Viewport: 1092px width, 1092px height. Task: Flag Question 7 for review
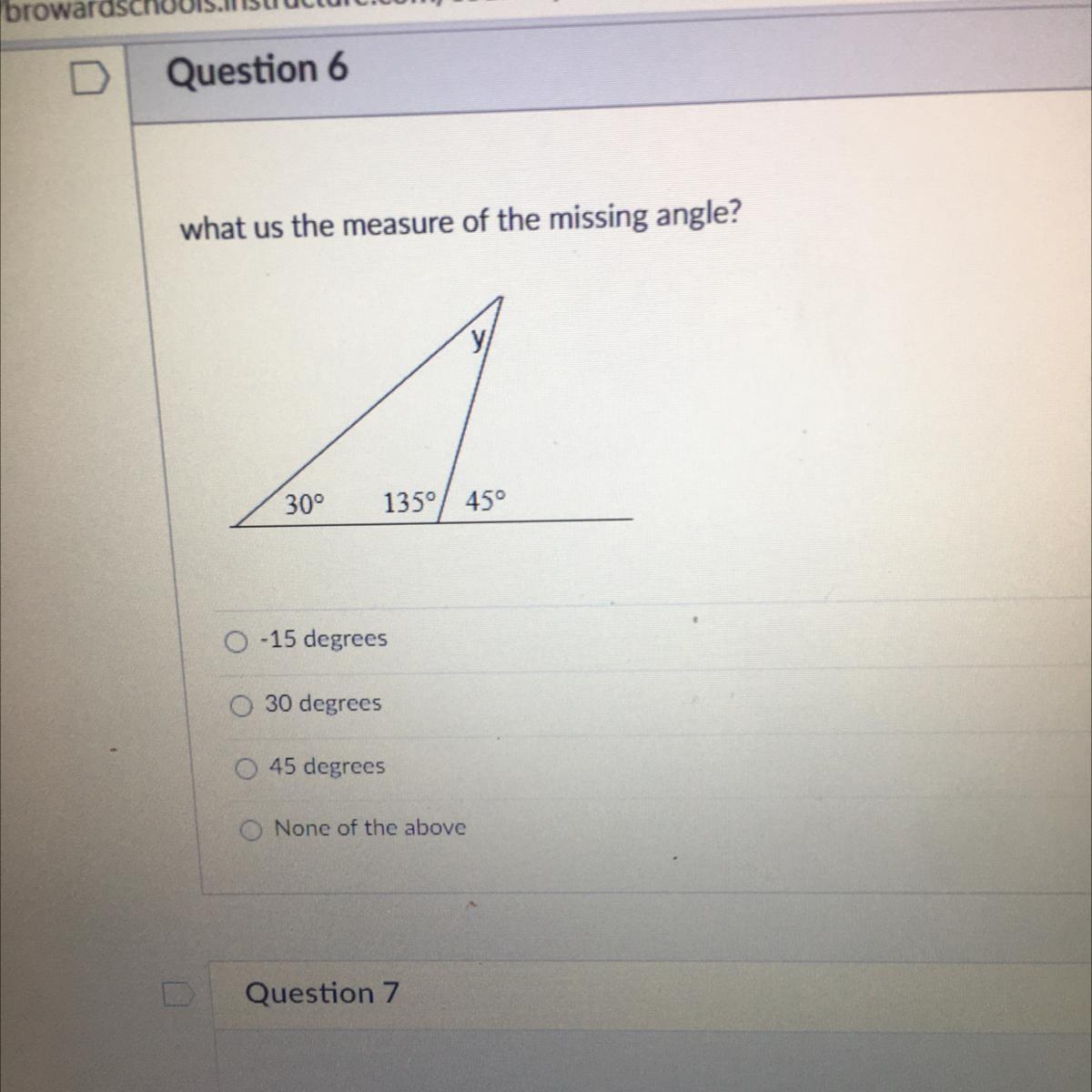pyautogui.click(x=178, y=994)
